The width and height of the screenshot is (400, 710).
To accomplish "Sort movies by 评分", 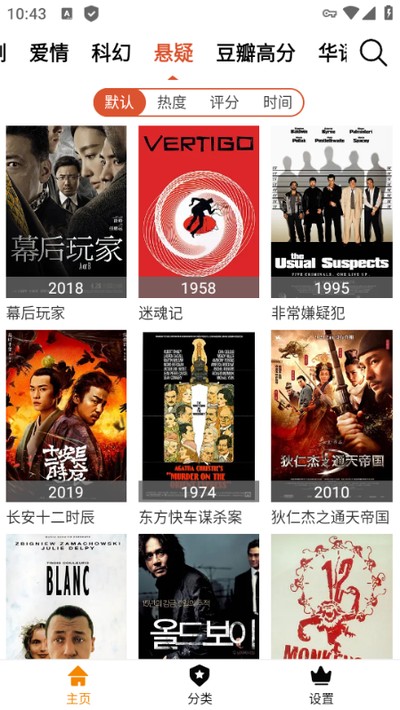I will [x=224, y=102].
